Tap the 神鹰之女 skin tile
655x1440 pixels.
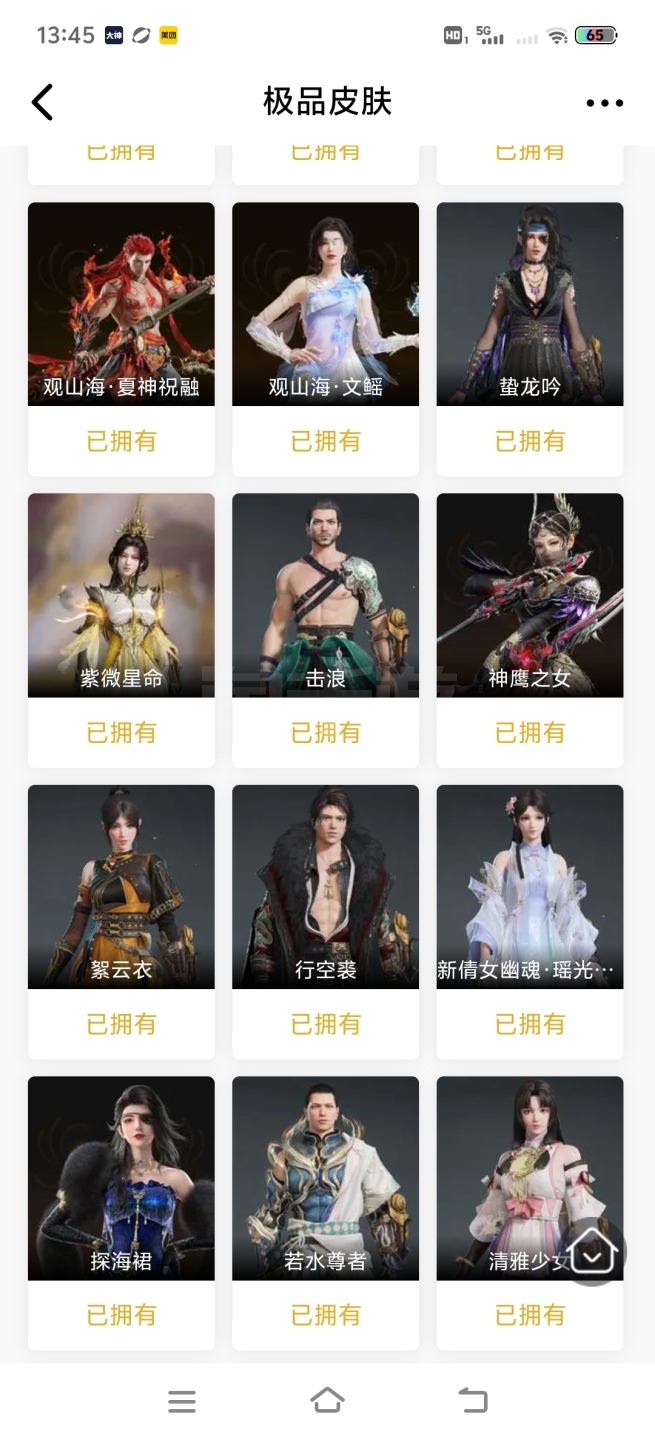coord(530,630)
